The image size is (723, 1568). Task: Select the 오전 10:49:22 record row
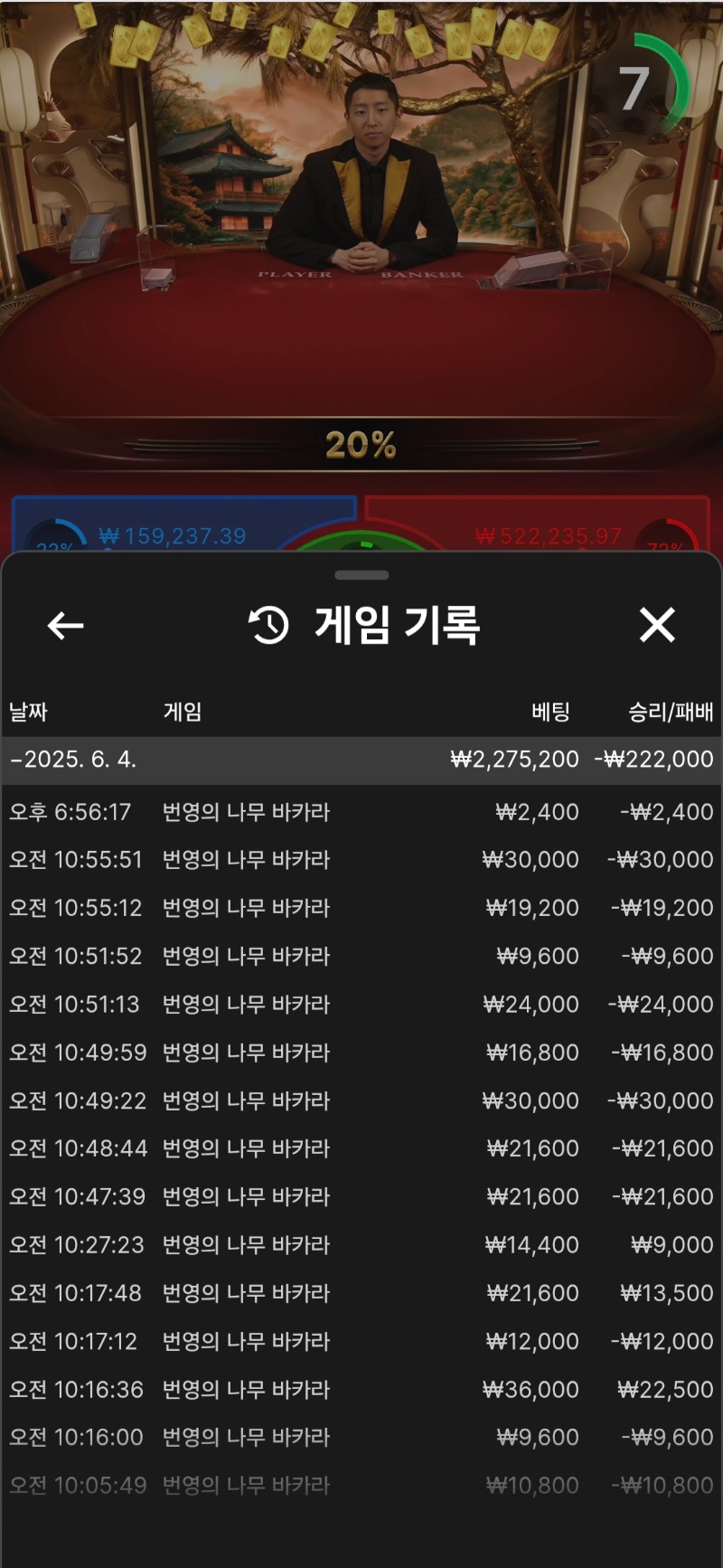click(x=361, y=1100)
